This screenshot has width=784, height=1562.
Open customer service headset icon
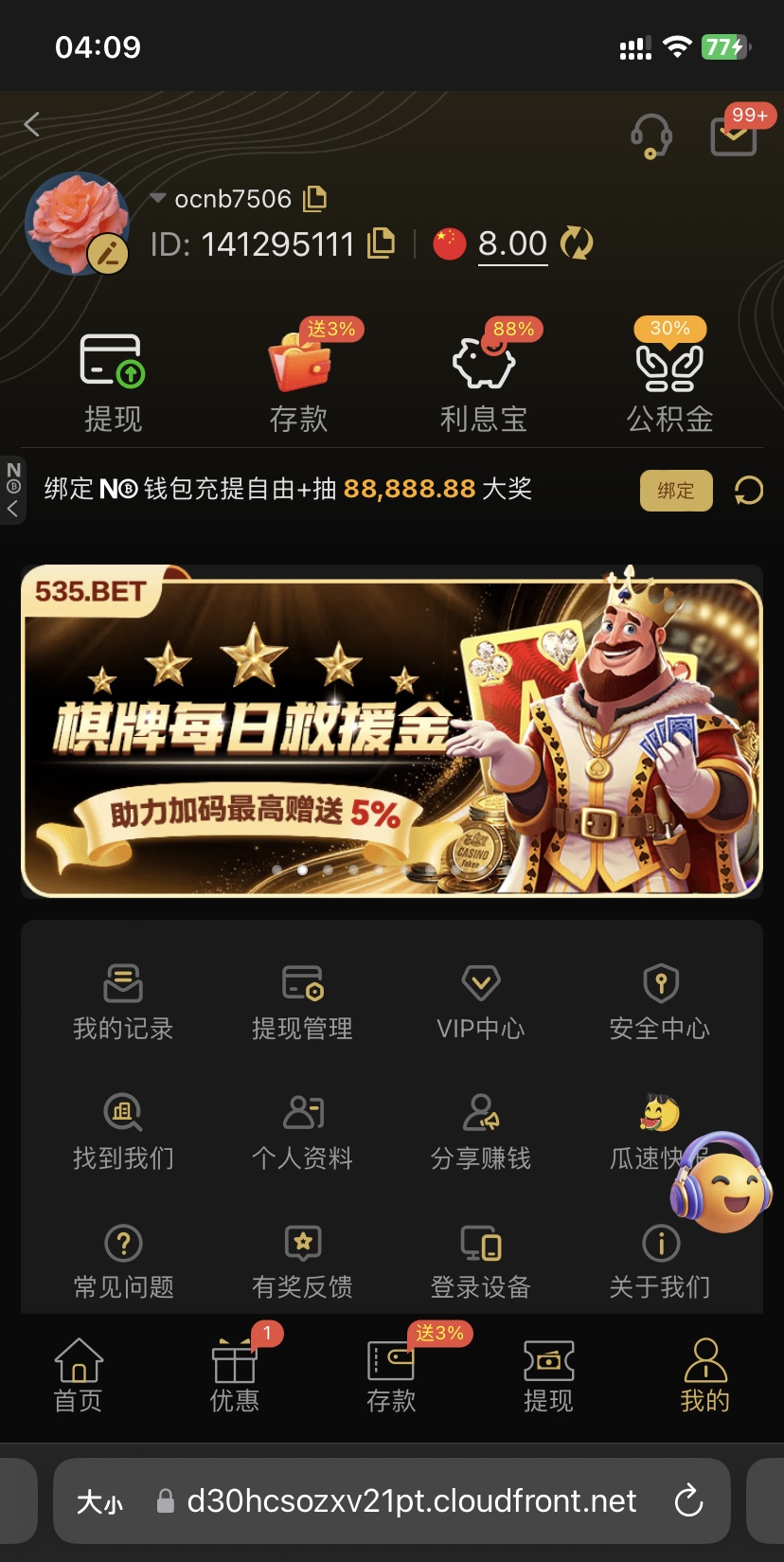pos(651,135)
